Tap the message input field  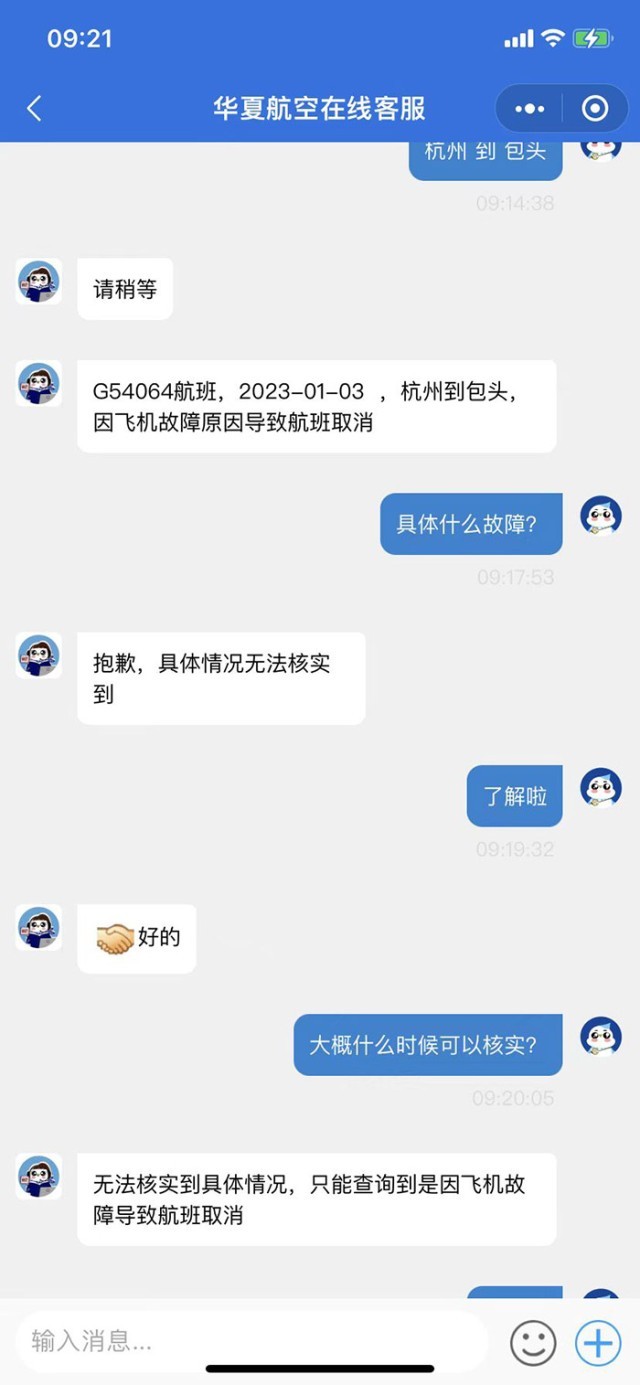(250, 1341)
